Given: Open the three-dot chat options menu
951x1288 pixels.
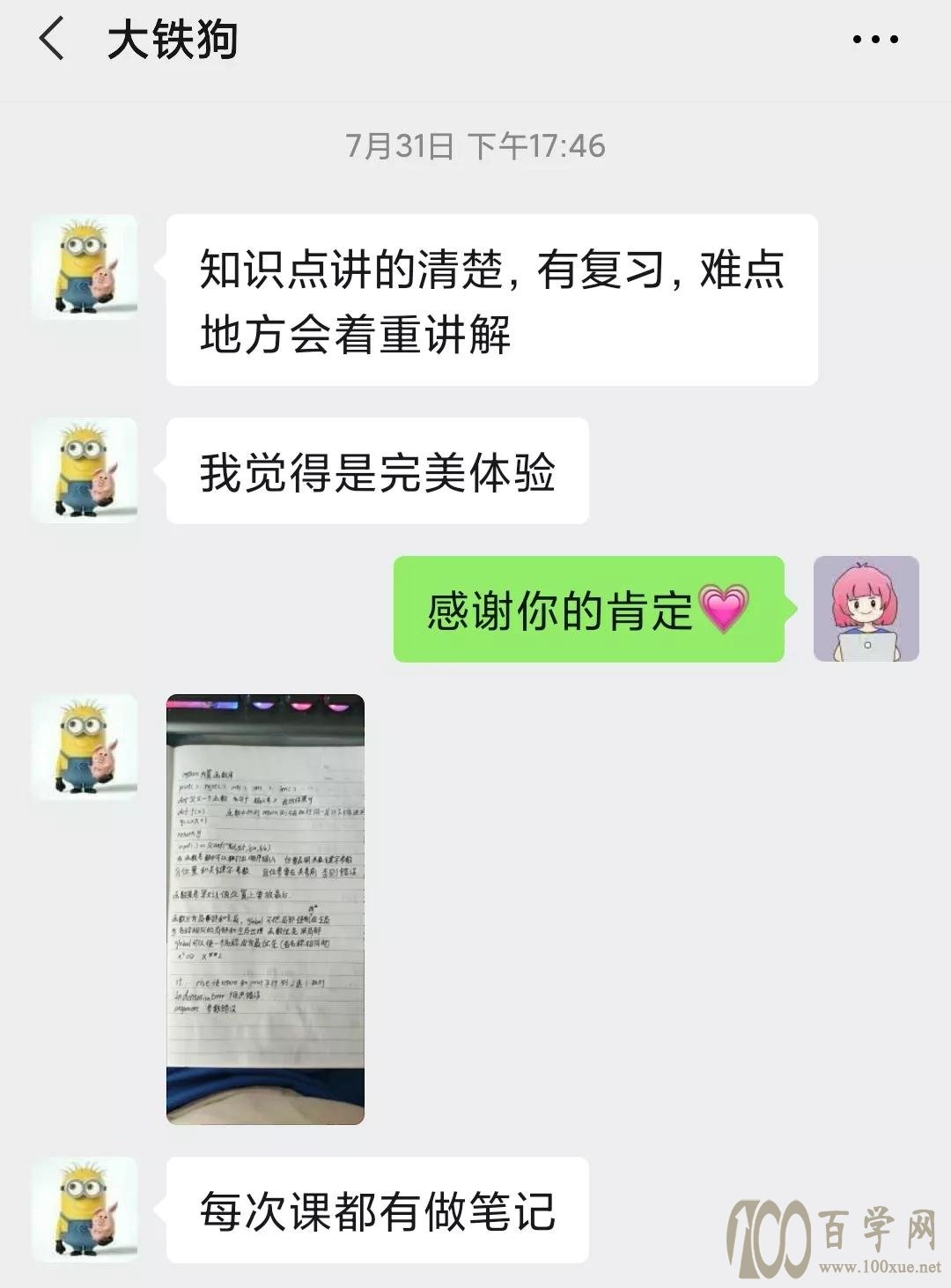Looking at the screenshot, I should [x=875, y=40].
